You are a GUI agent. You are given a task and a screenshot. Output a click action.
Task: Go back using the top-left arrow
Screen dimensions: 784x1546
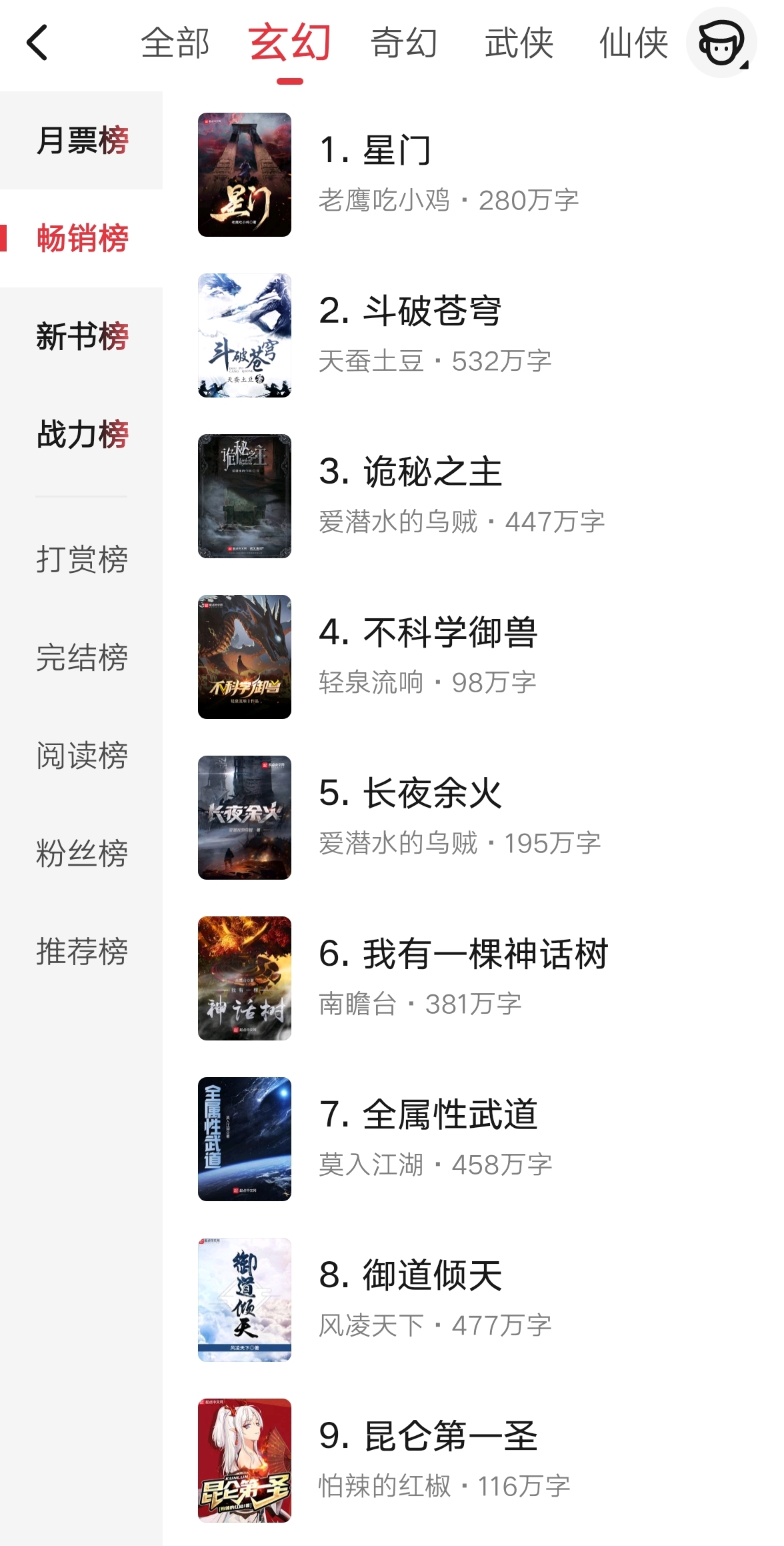pyautogui.click(x=37, y=43)
